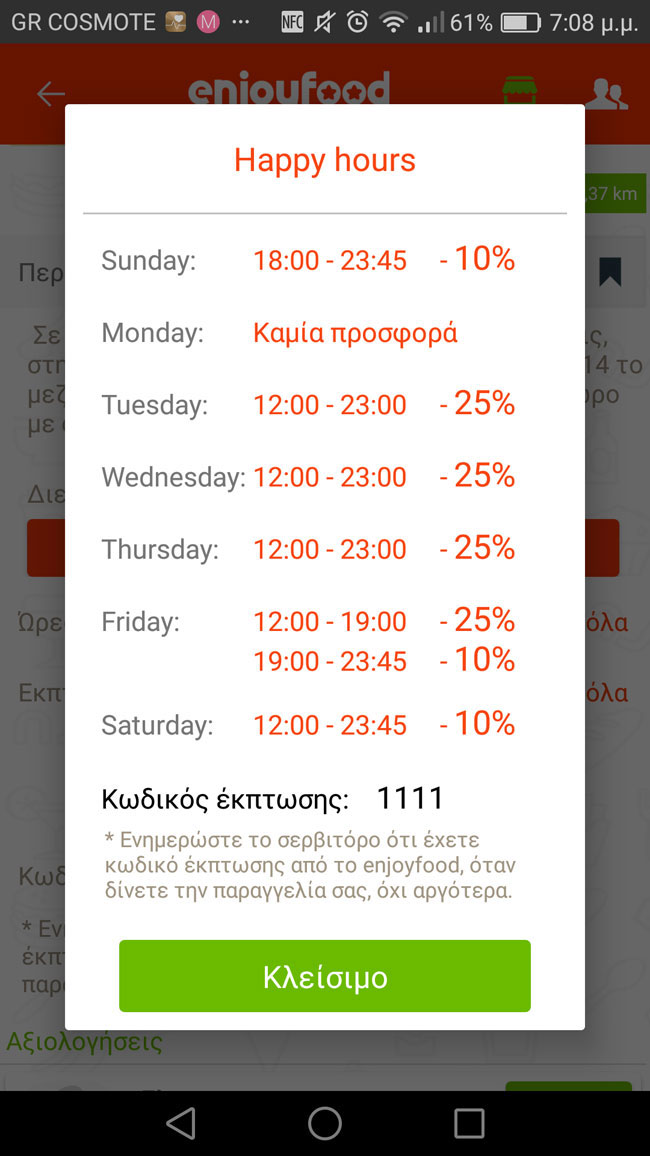Close the Happy hours dialog with Κλείσιμο
The image size is (650, 1156).
pos(324,976)
